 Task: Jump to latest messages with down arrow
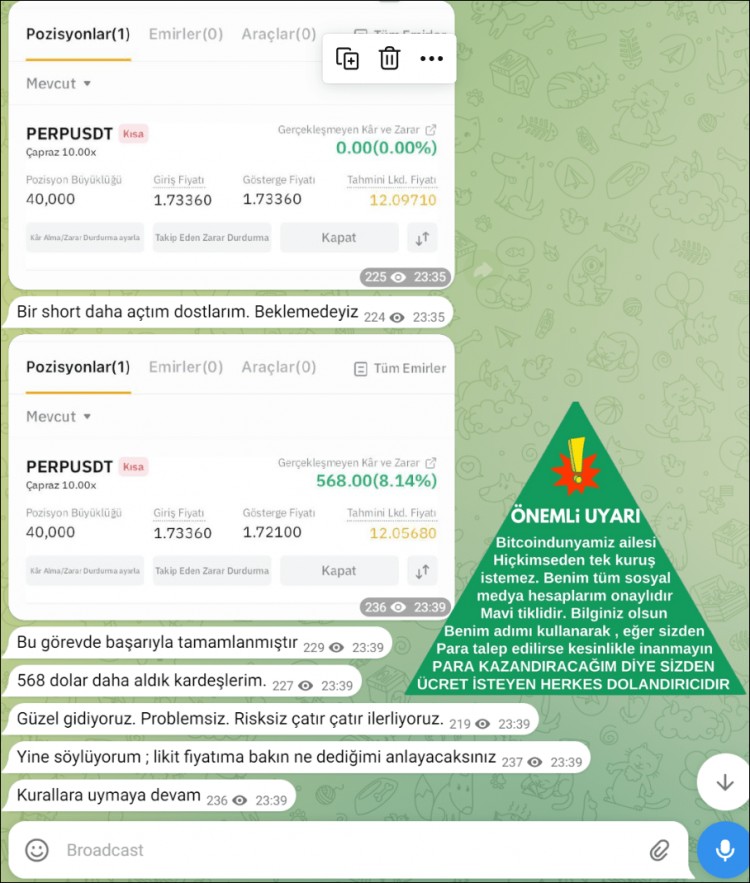(724, 782)
